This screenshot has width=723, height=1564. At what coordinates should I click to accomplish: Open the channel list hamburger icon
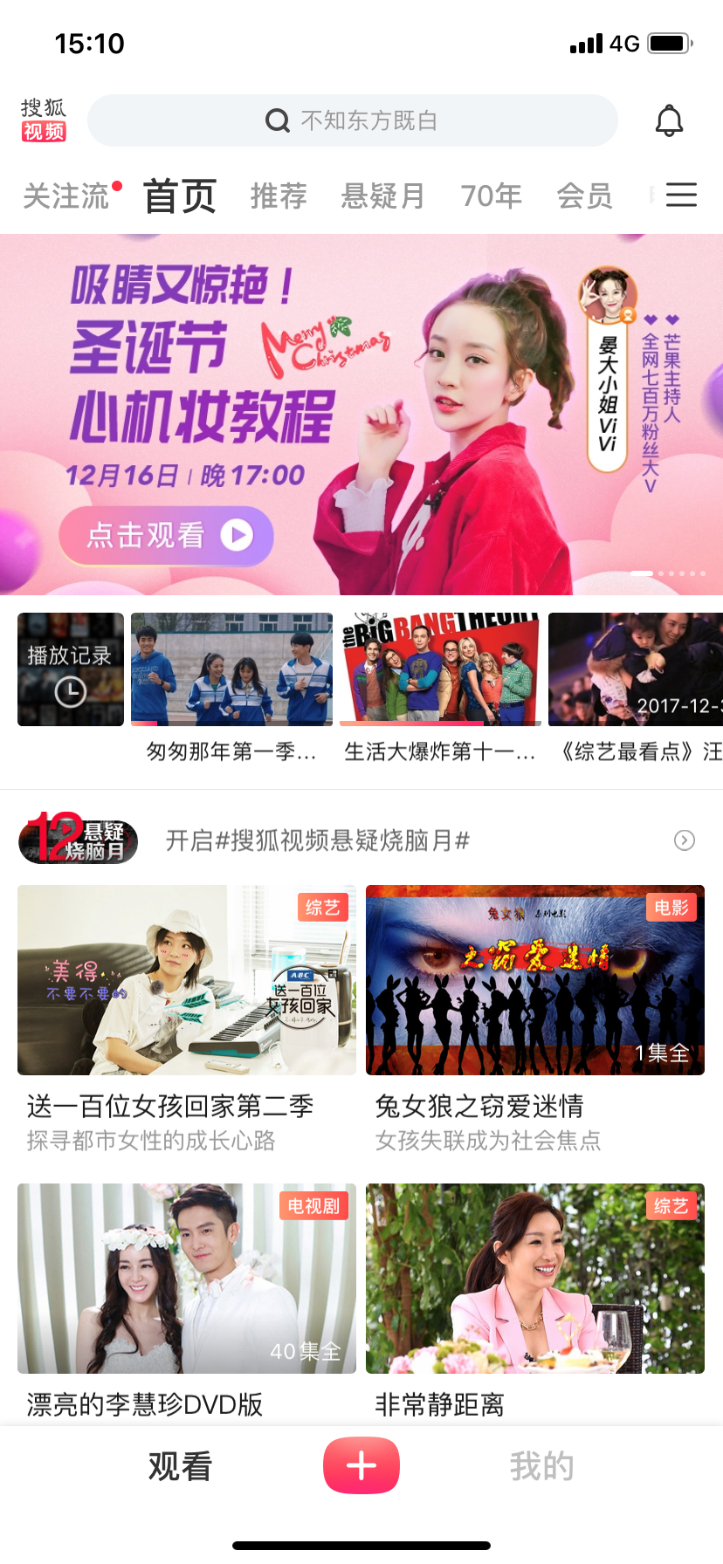[x=681, y=196]
